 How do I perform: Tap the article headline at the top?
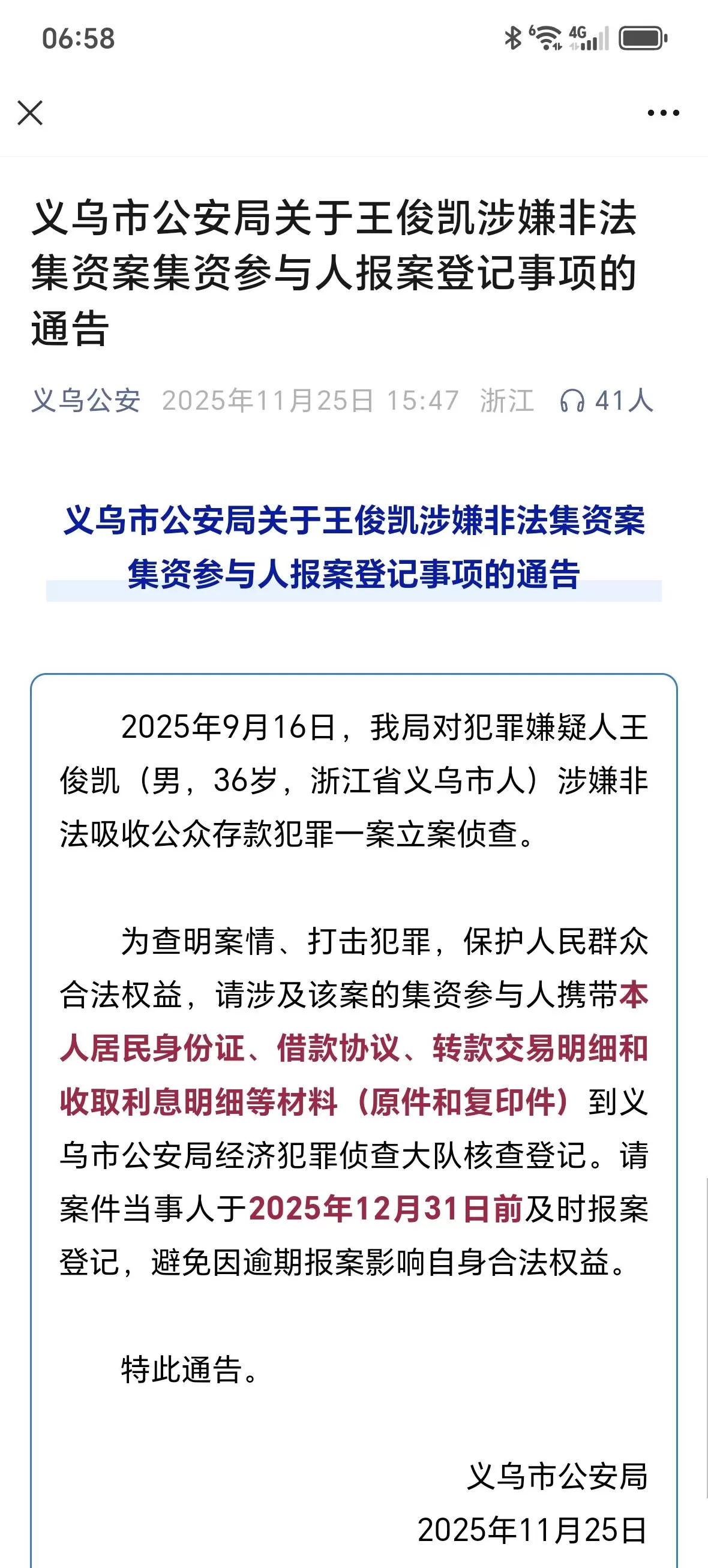click(335, 272)
